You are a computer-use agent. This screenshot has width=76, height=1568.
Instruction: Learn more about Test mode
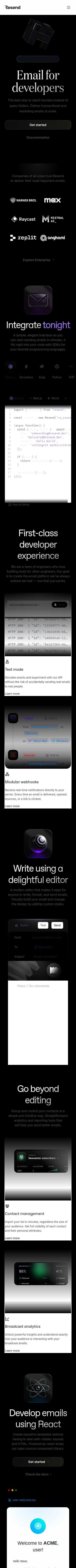point(12,693)
